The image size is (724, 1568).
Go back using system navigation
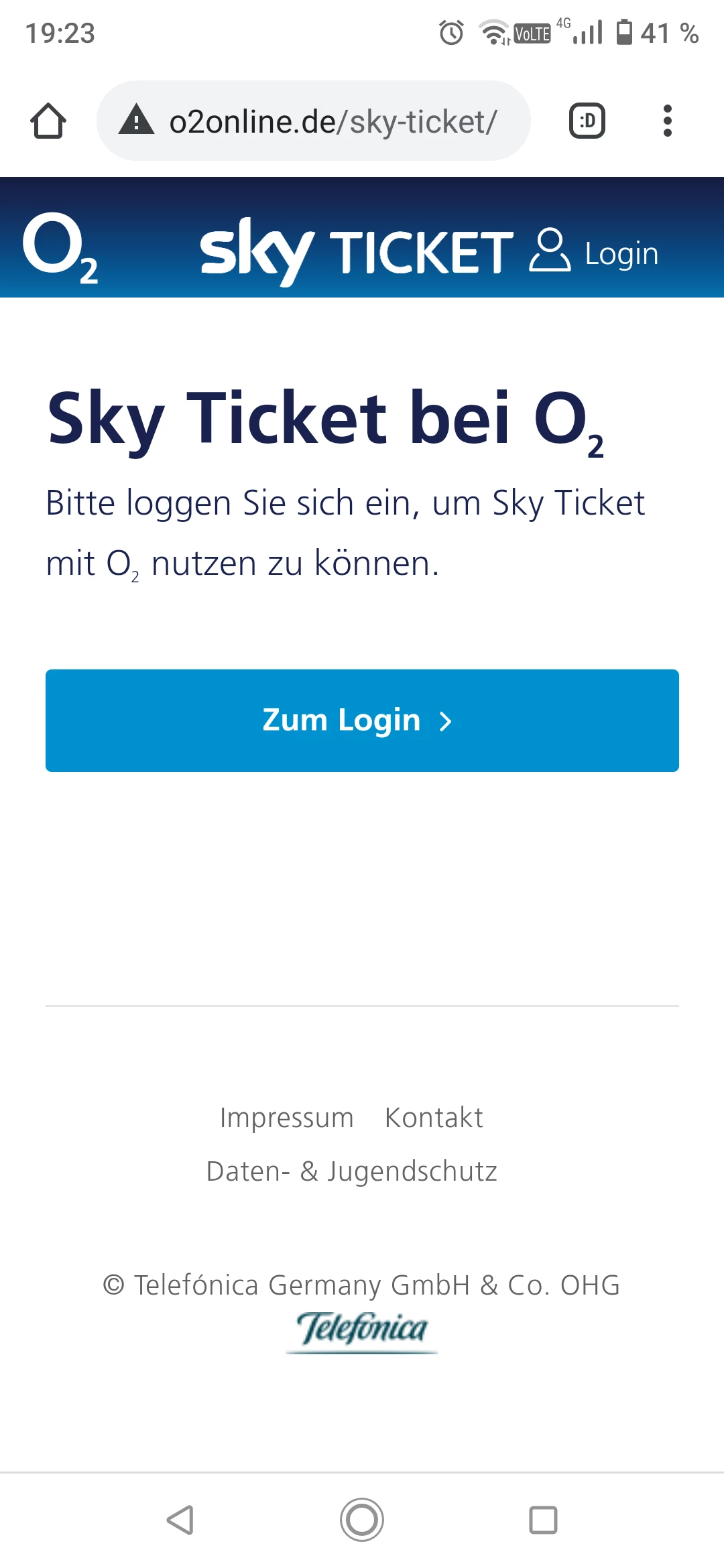click(180, 1520)
